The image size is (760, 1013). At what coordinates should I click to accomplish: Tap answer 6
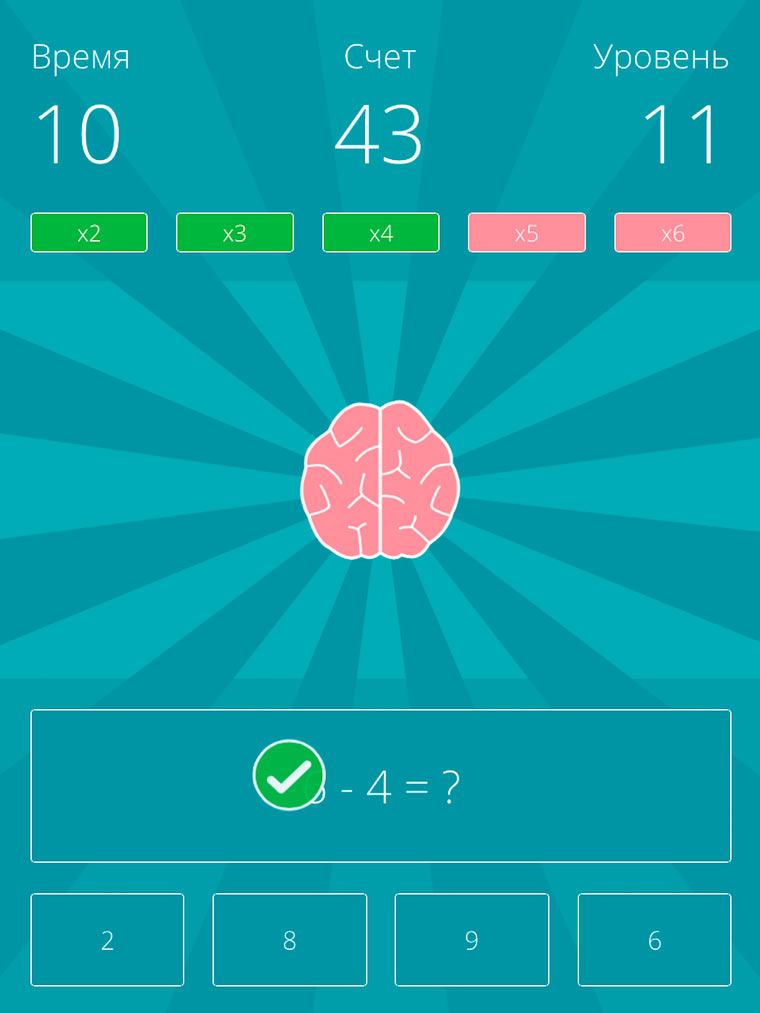coord(654,940)
